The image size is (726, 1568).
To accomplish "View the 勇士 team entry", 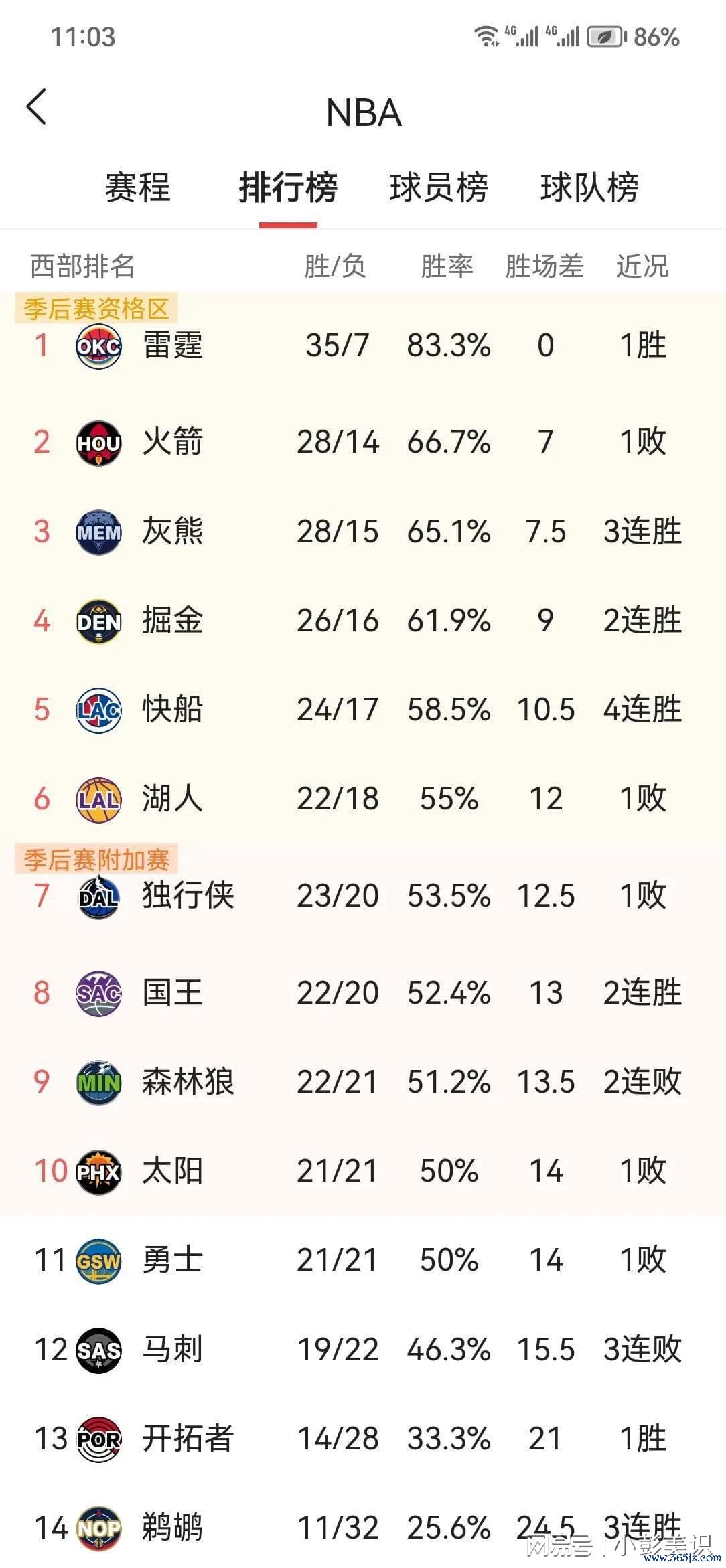I will pyautogui.click(x=363, y=1260).
